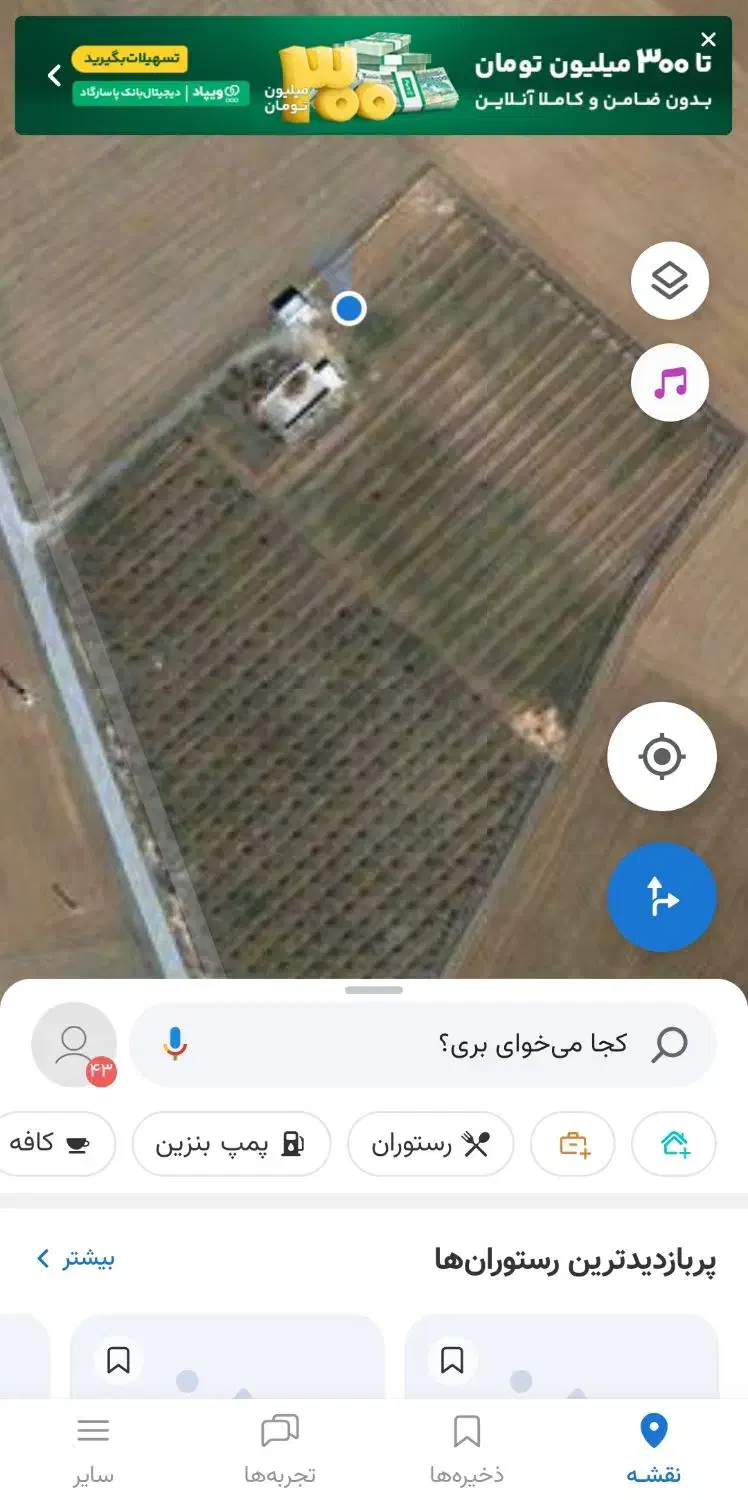This screenshot has height=1500, width=748.
Task: Start voice search with the microphone
Action: [175, 1045]
